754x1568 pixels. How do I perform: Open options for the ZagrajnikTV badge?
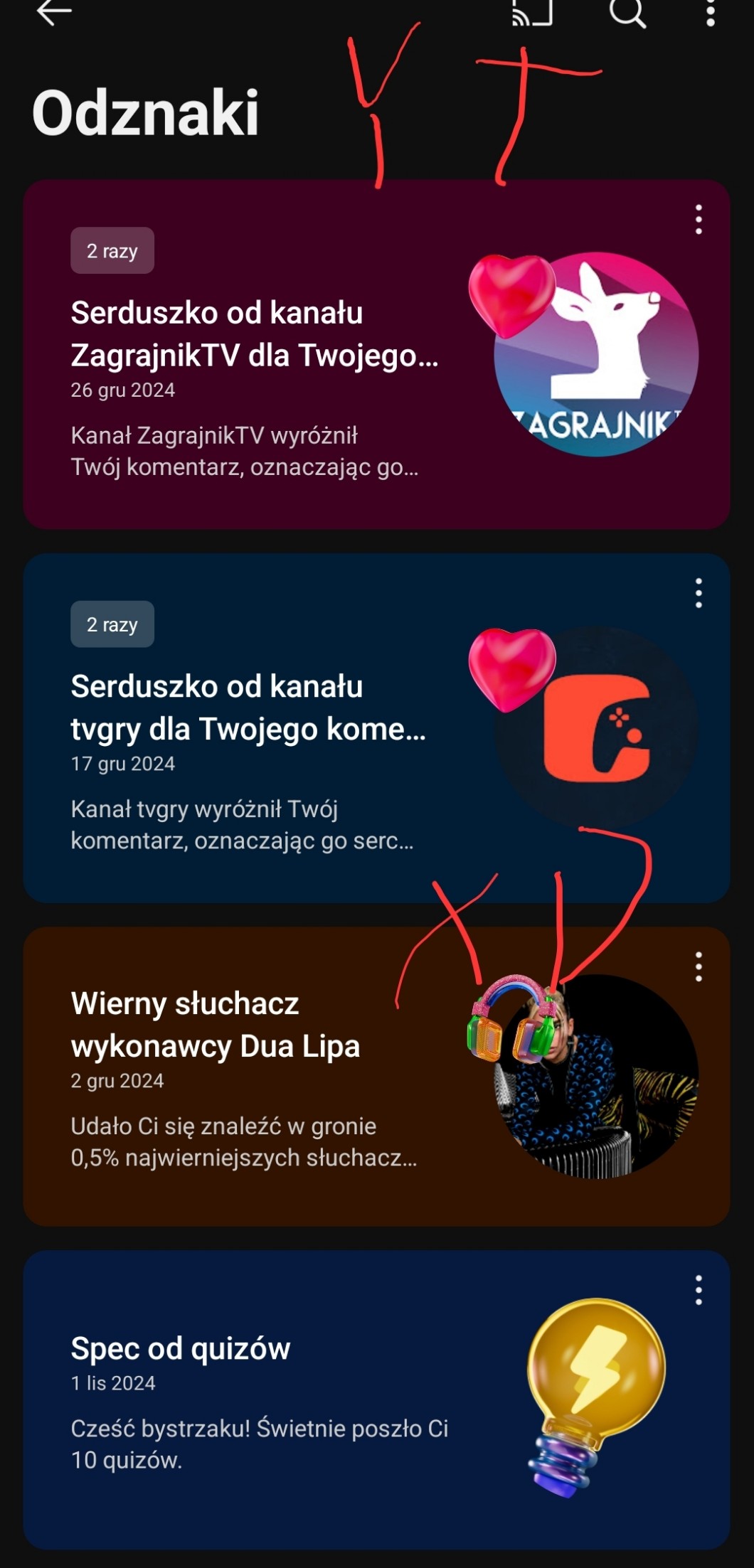click(699, 220)
